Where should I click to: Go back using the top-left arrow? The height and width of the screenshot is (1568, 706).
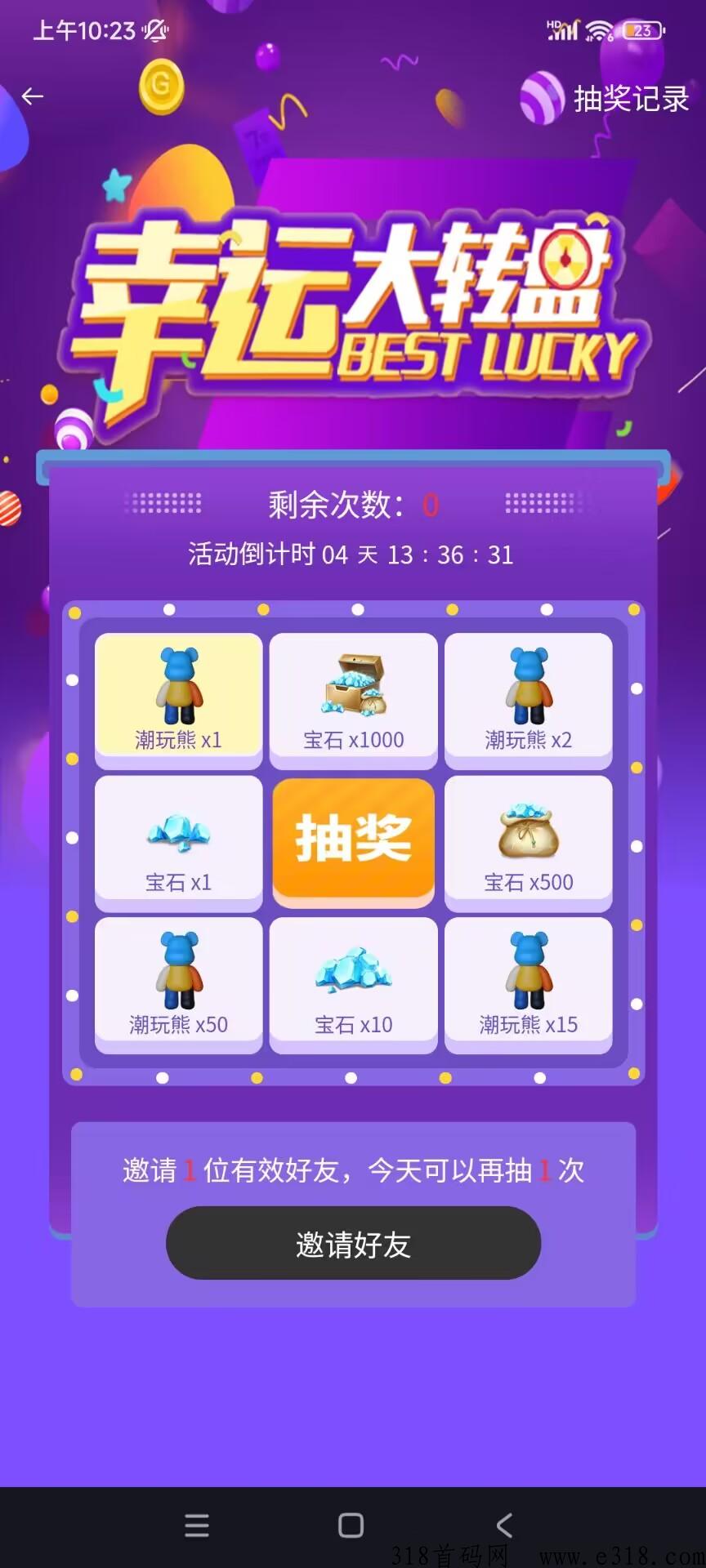[33, 97]
